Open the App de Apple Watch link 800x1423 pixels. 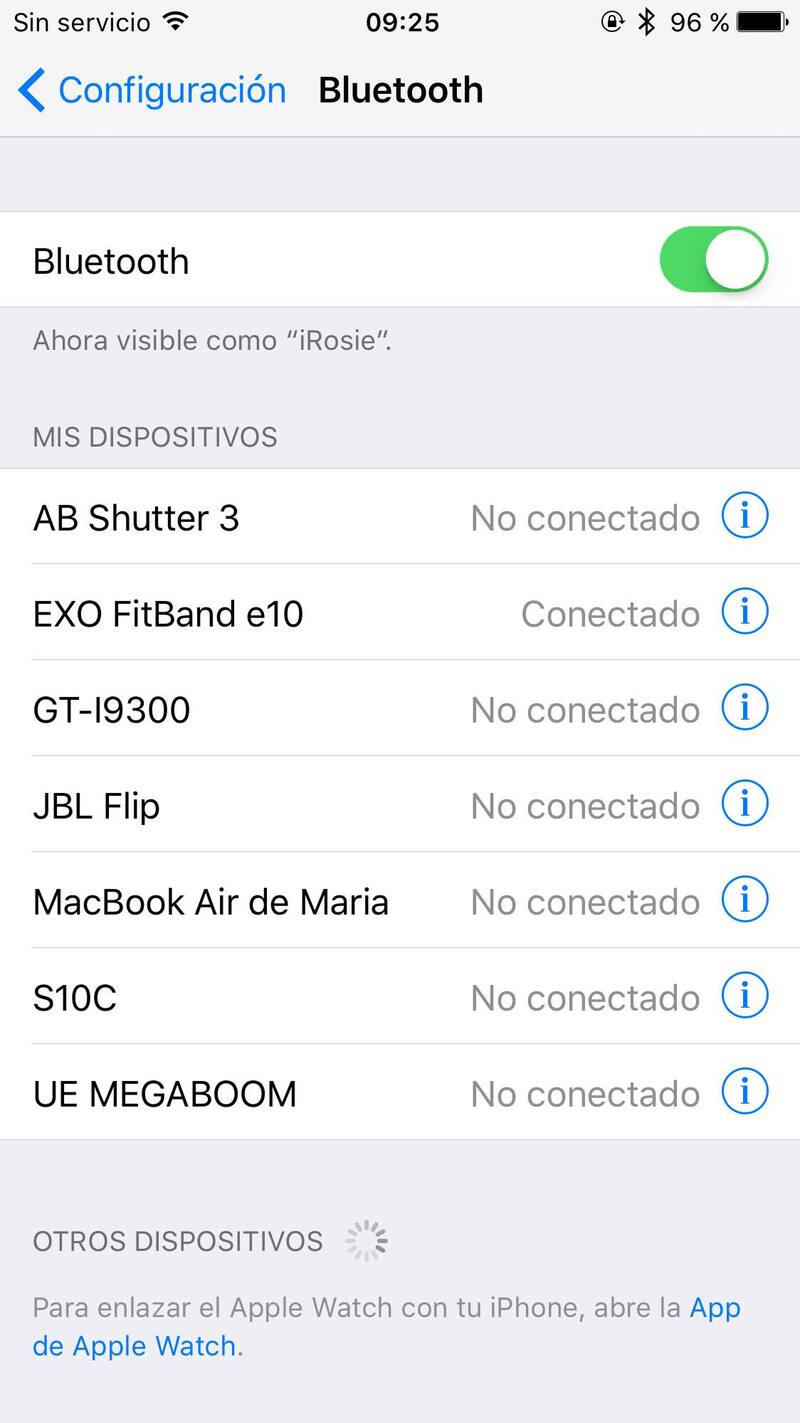pyautogui.click(x=135, y=1346)
